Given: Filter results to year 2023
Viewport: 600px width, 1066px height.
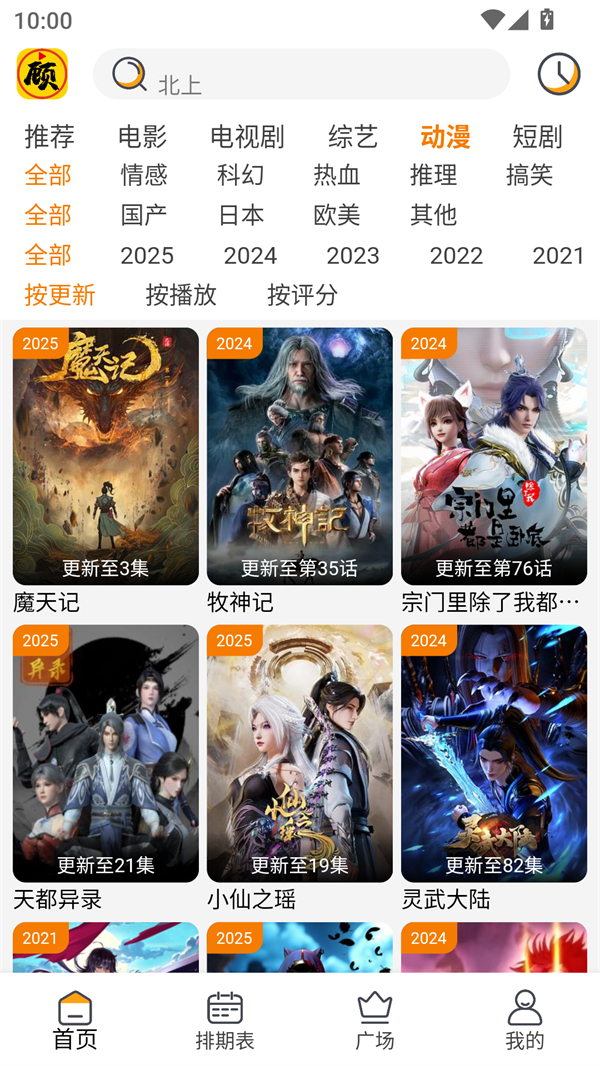Looking at the screenshot, I should (352, 255).
